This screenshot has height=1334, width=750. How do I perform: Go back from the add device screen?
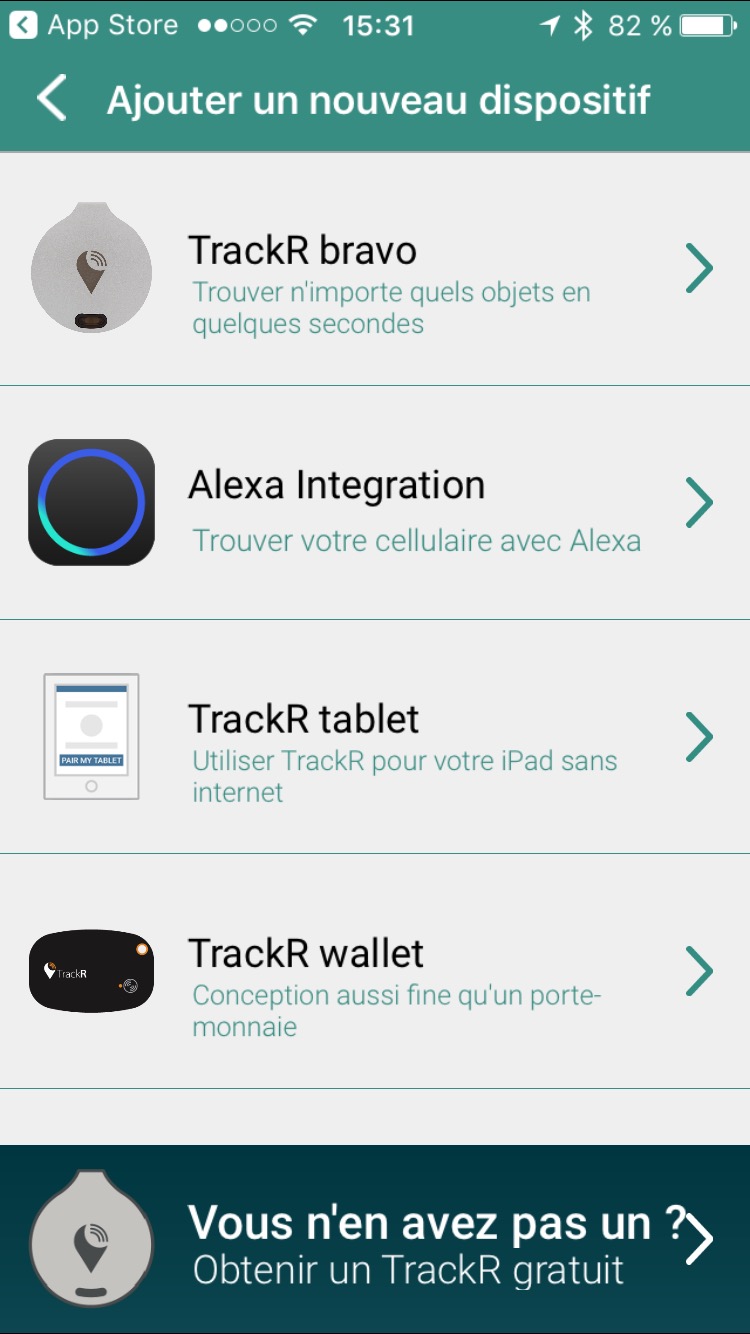52,100
